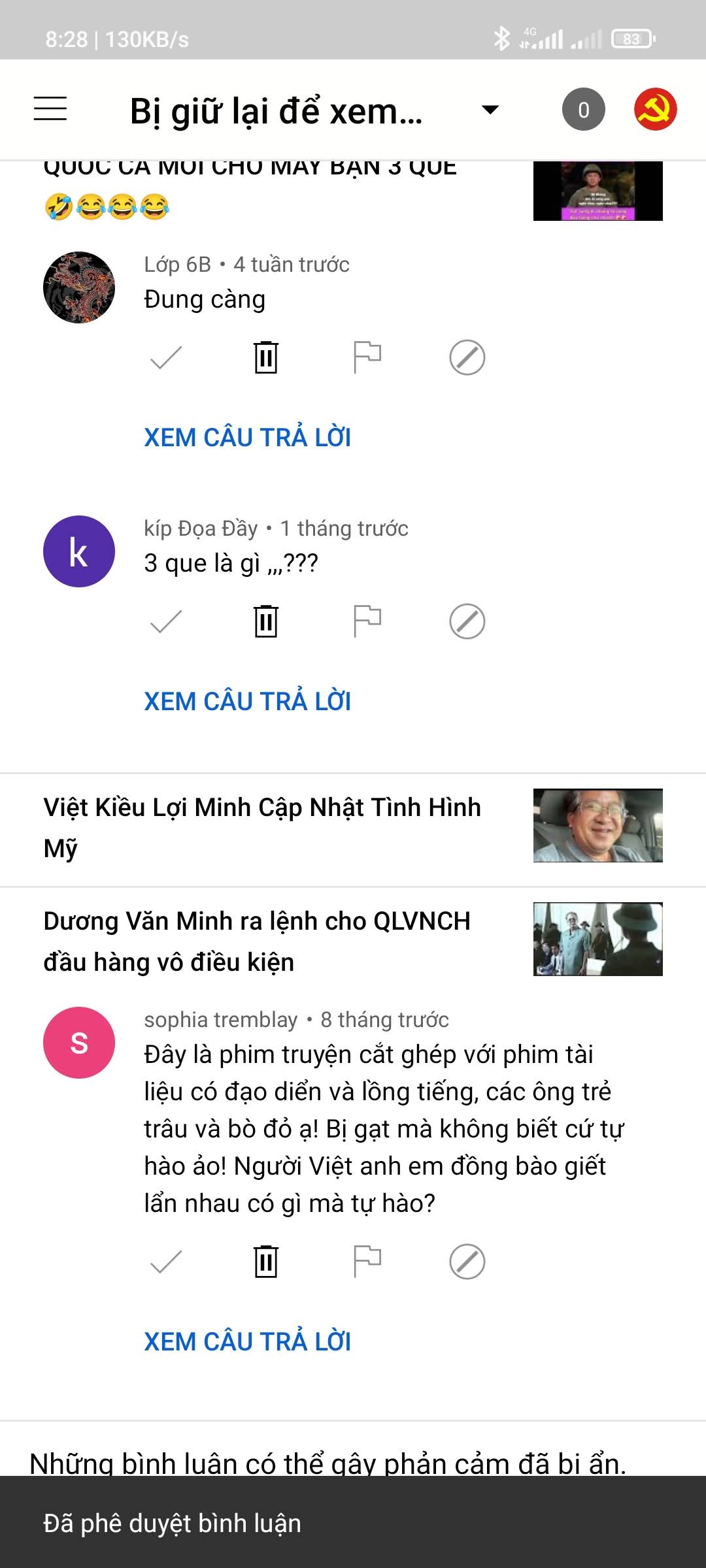View replies to '3 que là gì' comment

point(247,701)
